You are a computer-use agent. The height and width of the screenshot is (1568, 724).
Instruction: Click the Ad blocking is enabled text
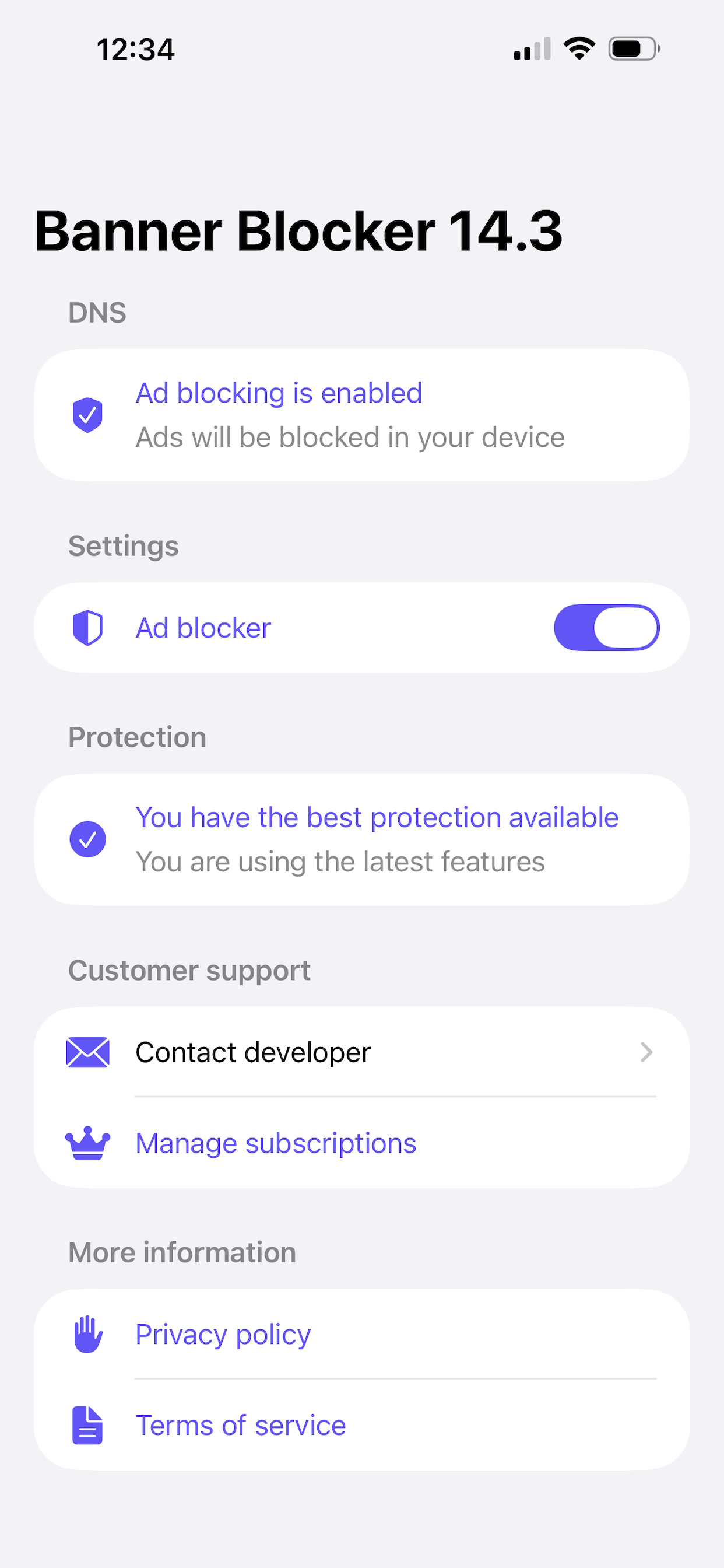tap(279, 393)
